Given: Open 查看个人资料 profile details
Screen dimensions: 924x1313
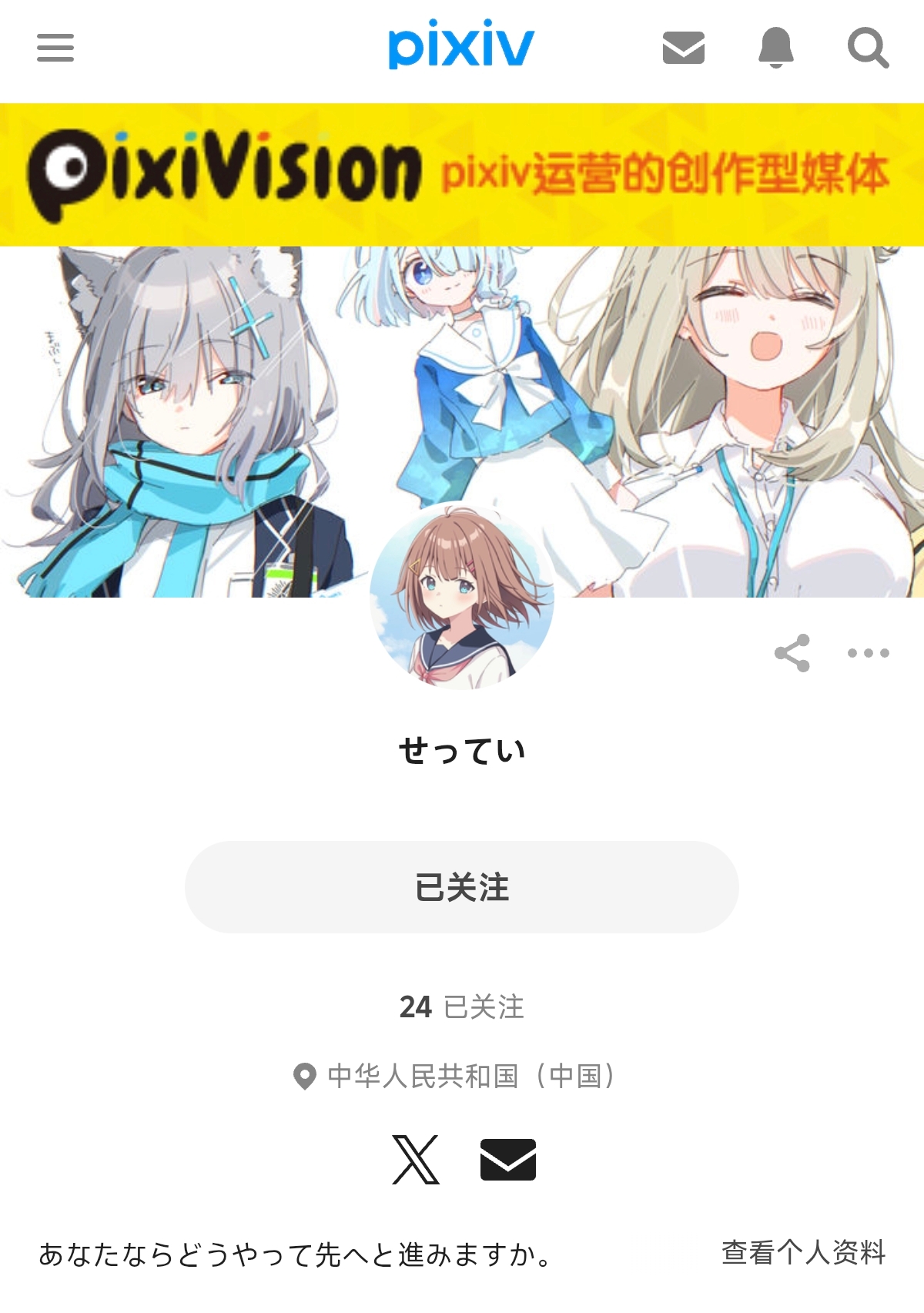Looking at the screenshot, I should (x=803, y=1252).
